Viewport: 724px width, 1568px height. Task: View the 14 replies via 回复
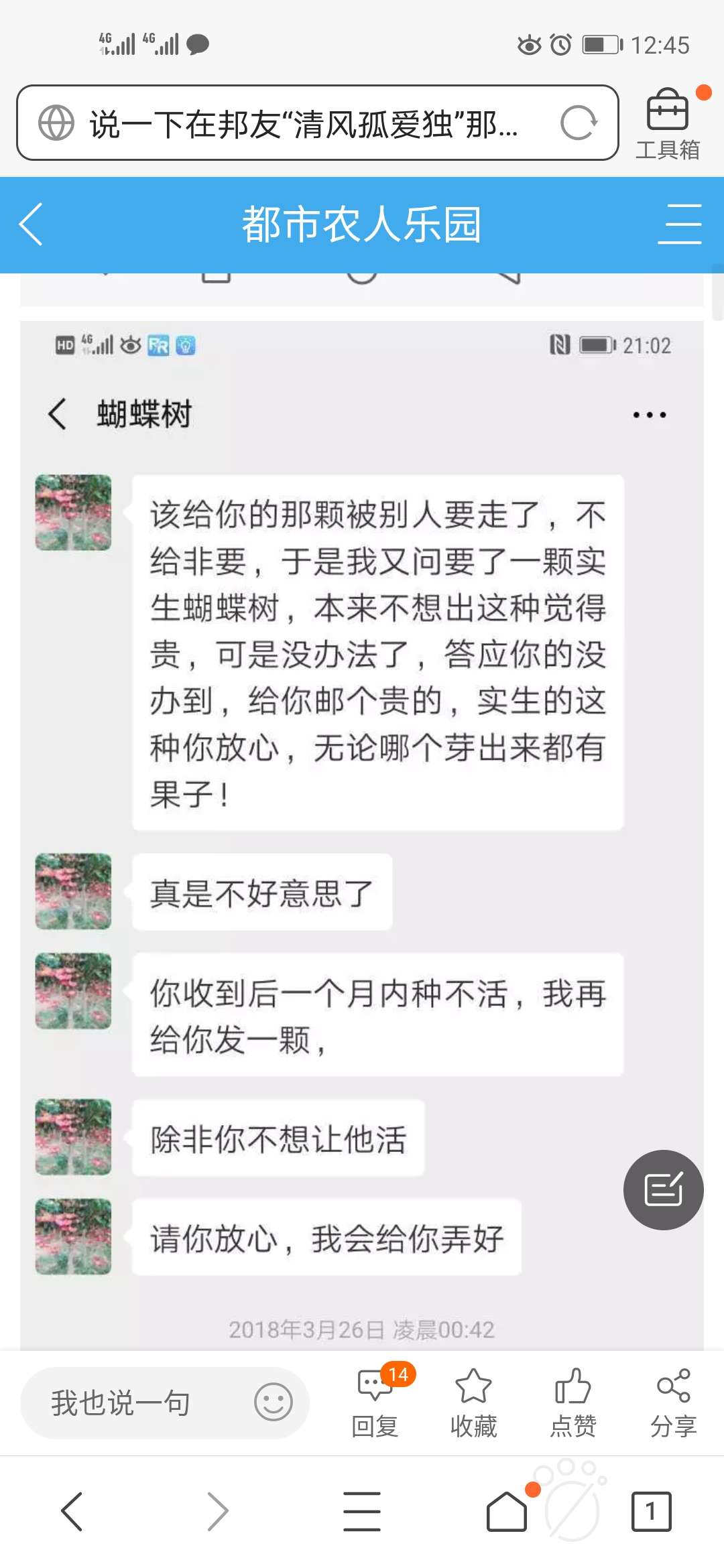375,1402
